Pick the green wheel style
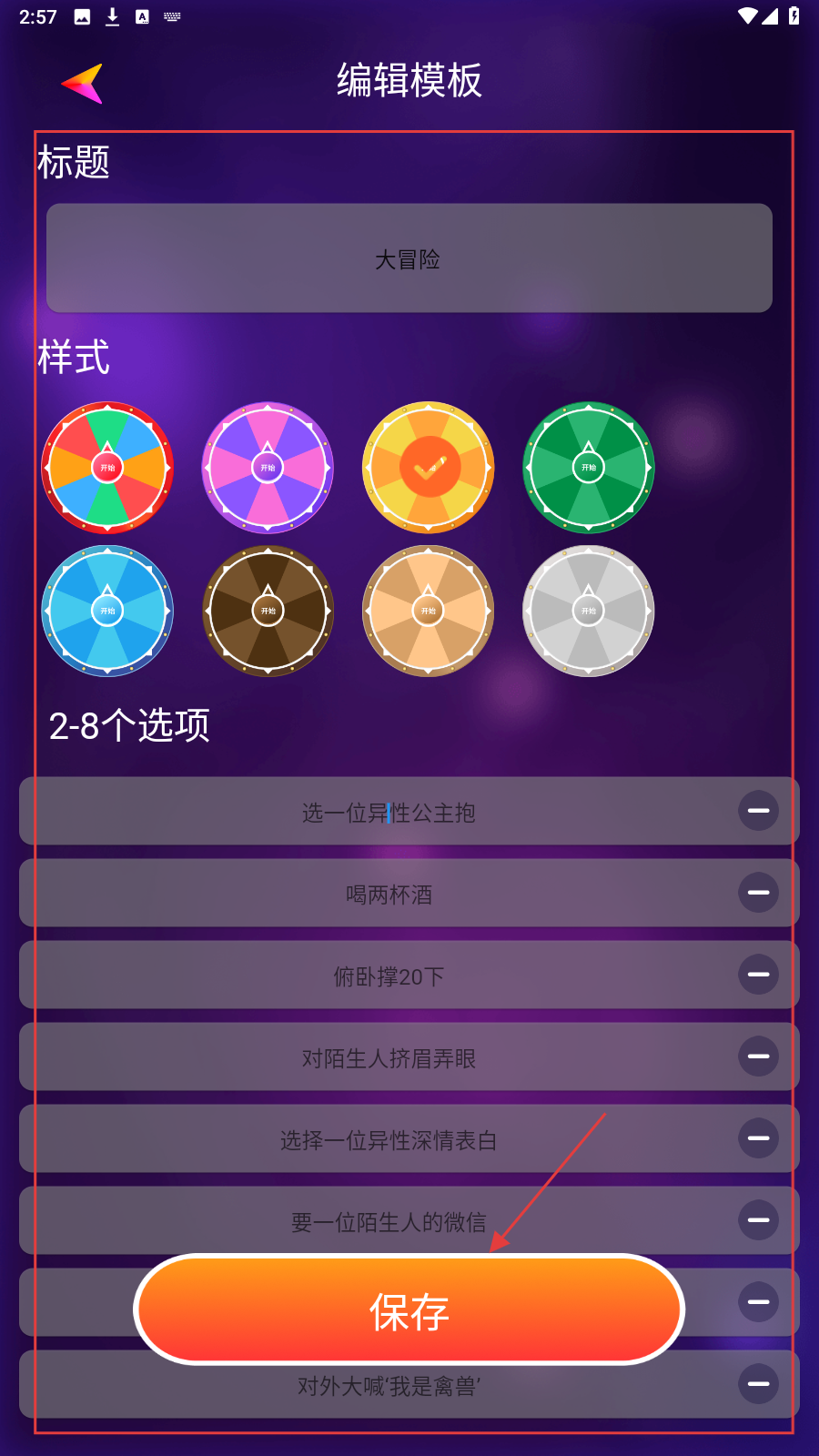819x1456 pixels. click(x=589, y=468)
